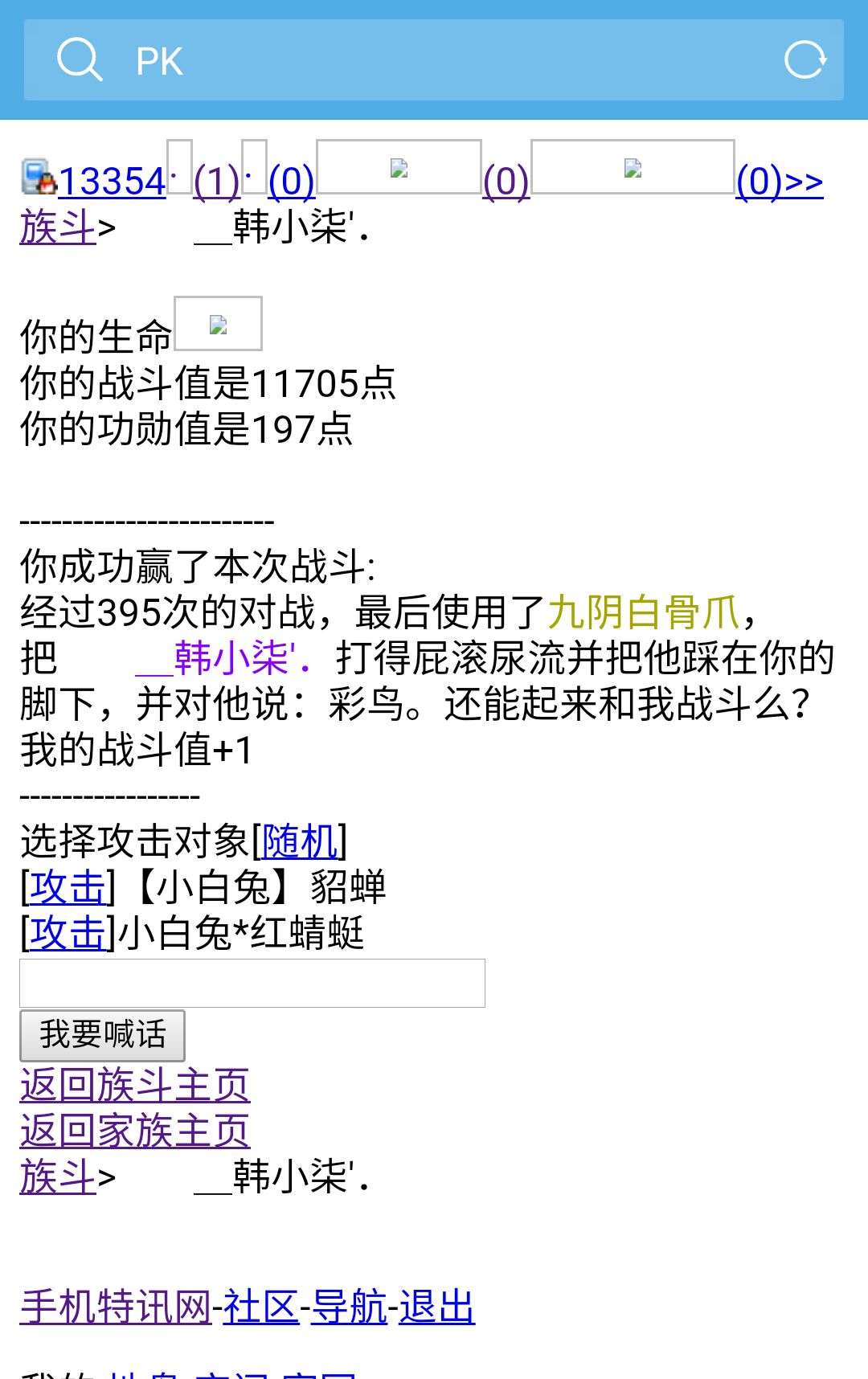The image size is (868, 1379).
Task: Open the (1) counter link
Action: [x=216, y=182]
